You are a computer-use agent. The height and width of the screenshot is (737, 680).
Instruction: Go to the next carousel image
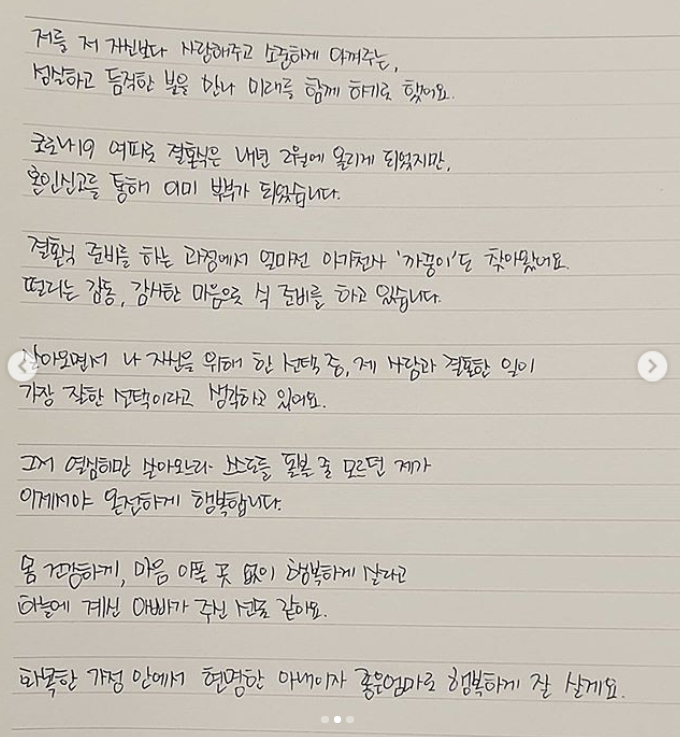(x=652, y=366)
